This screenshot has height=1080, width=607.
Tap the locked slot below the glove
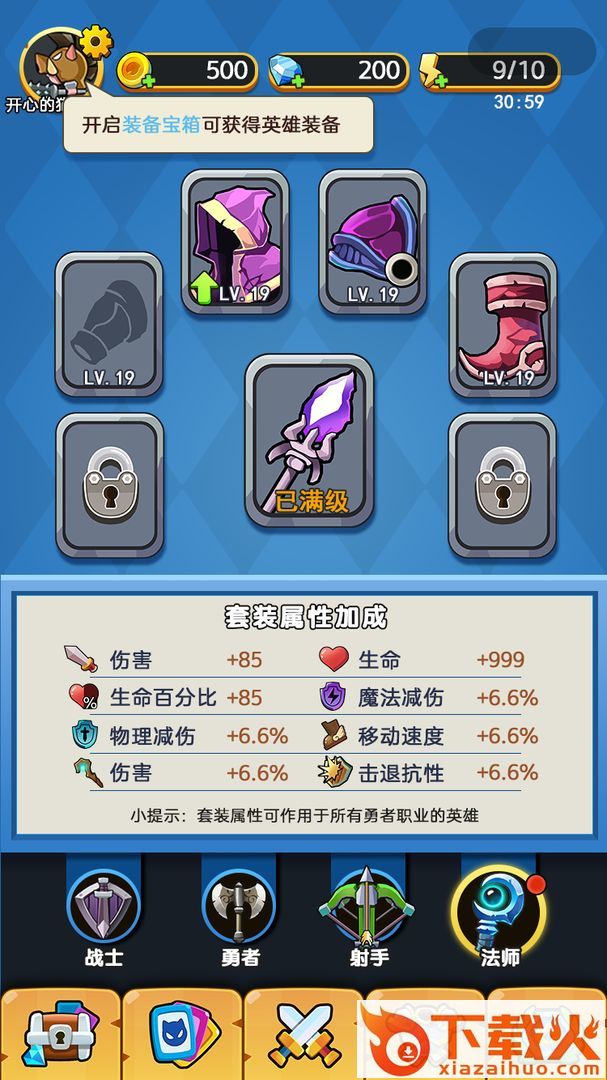pyautogui.click(x=109, y=484)
